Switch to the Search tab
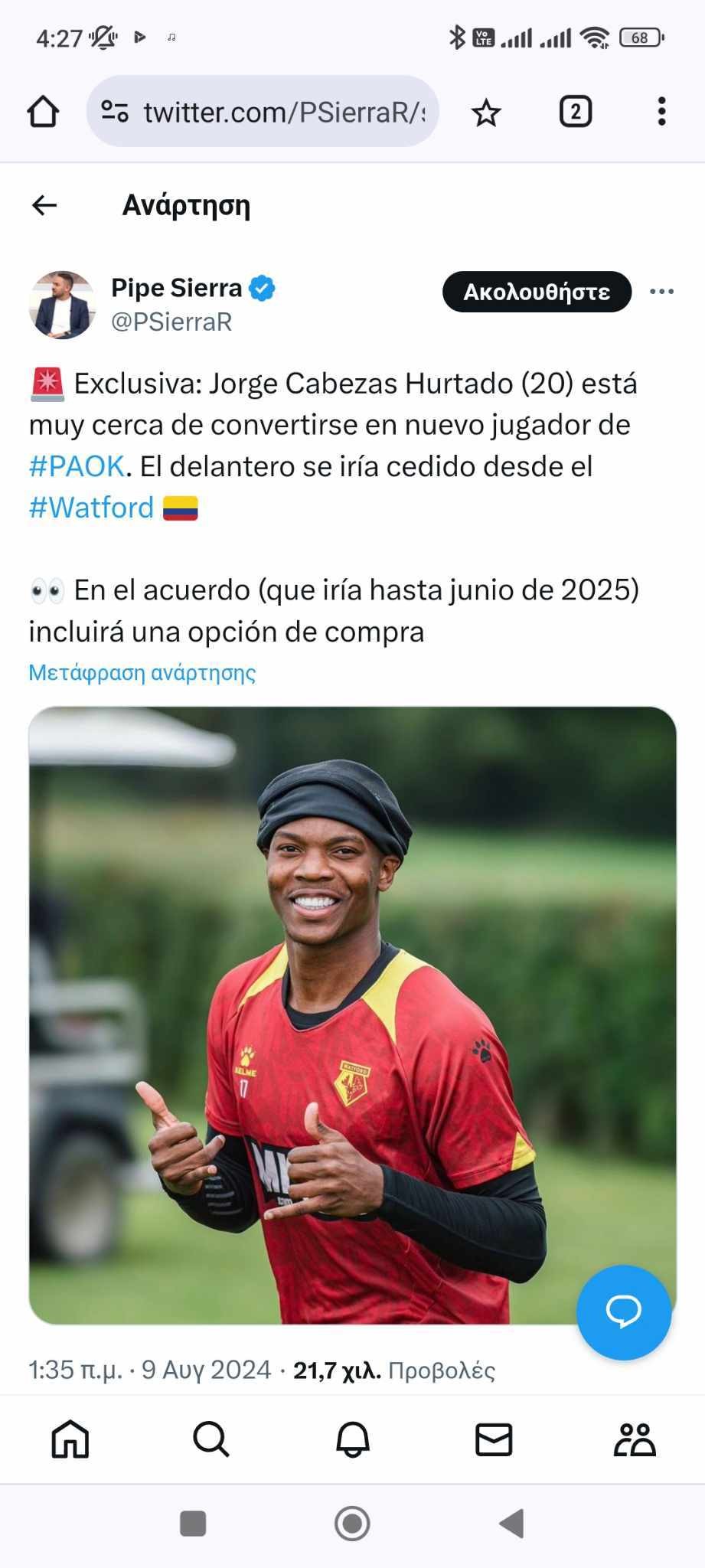The height and width of the screenshot is (1568, 705). tap(211, 1439)
